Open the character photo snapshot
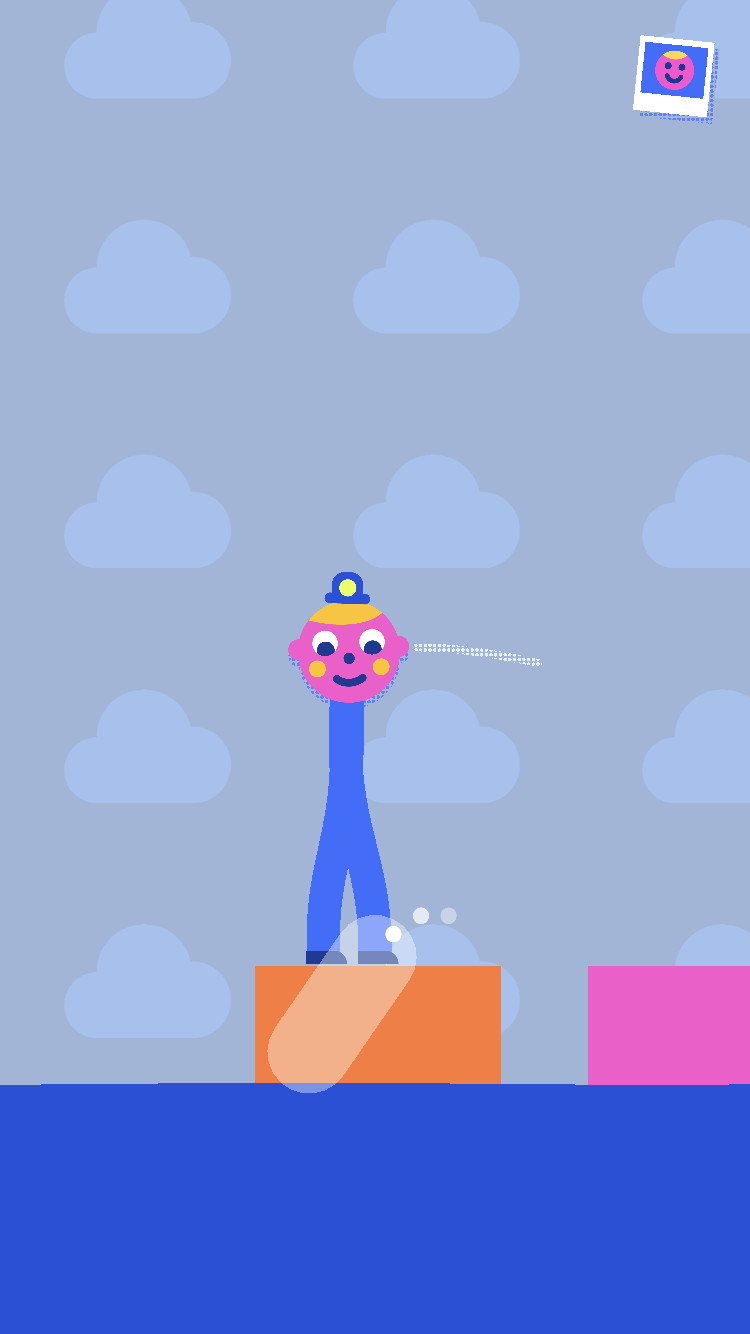Viewport: 750px width, 1334px height. [674, 75]
